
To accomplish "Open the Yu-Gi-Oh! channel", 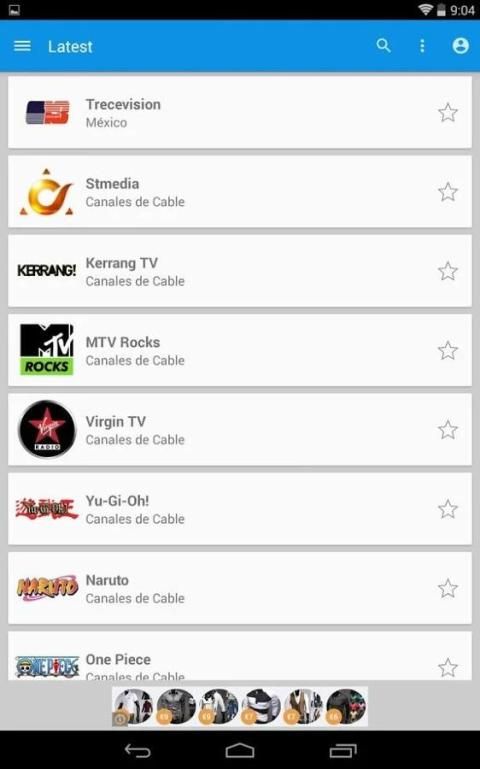I will 240,509.
